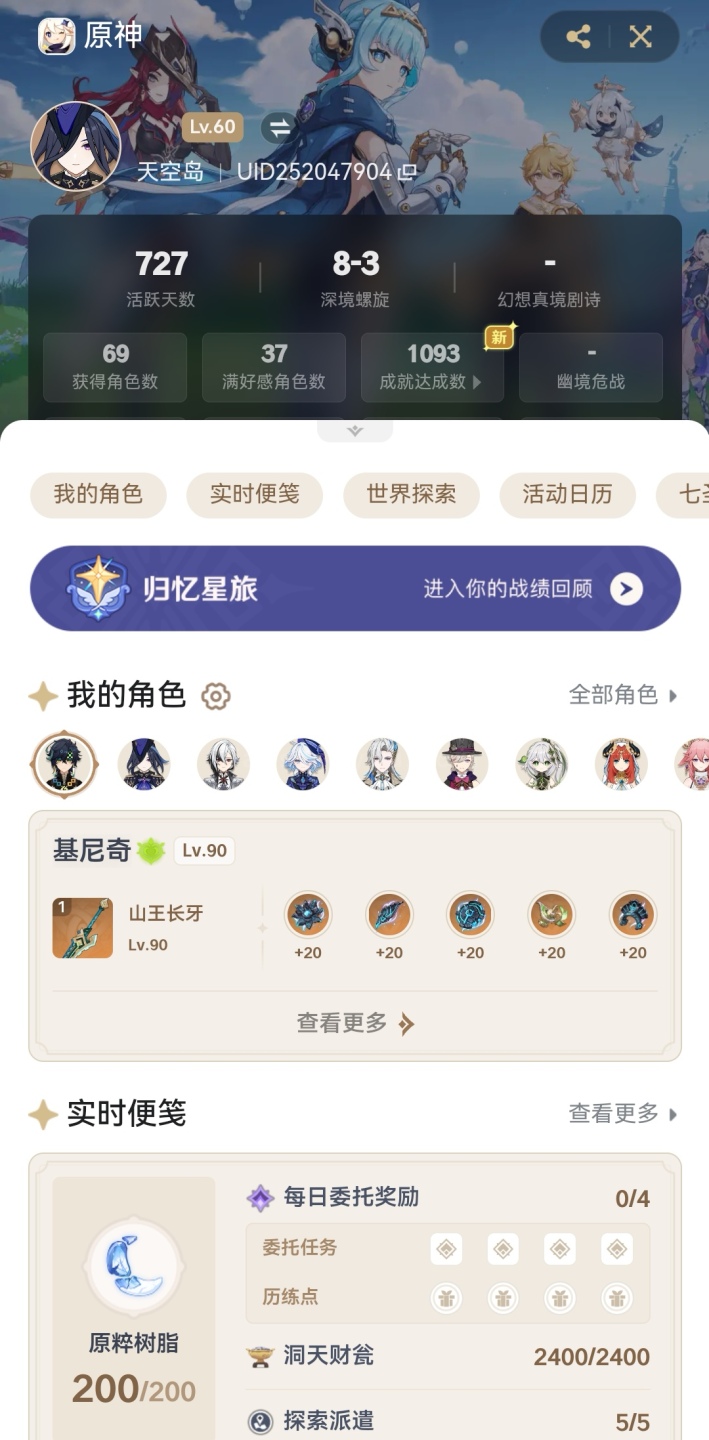Enter the 归忆星旅 battle record review banner
The image size is (709, 1440).
(355, 588)
